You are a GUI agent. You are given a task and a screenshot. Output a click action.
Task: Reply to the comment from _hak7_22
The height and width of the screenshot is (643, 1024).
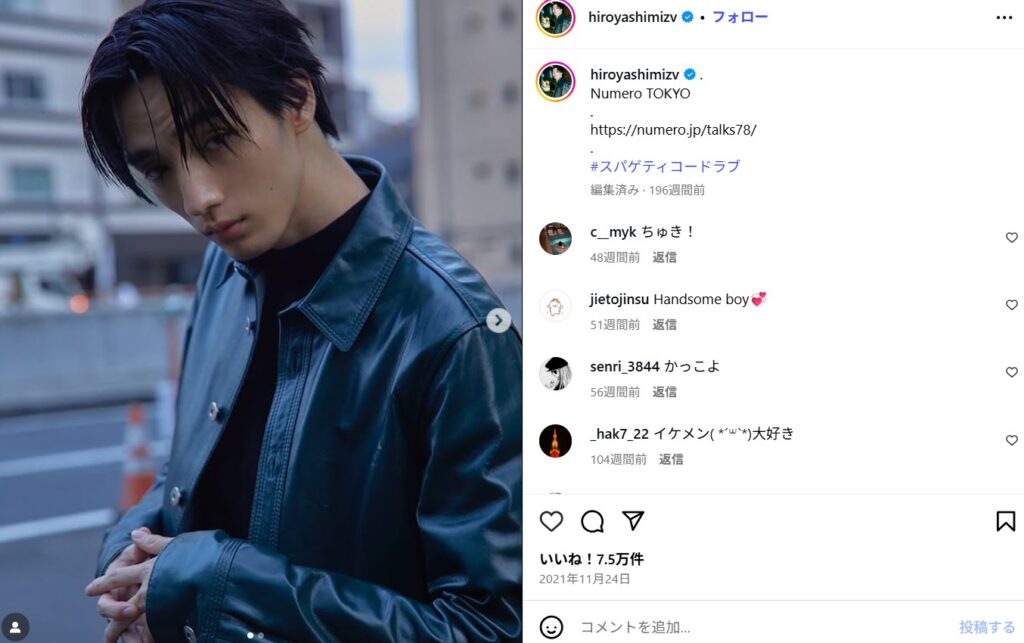tap(670, 459)
